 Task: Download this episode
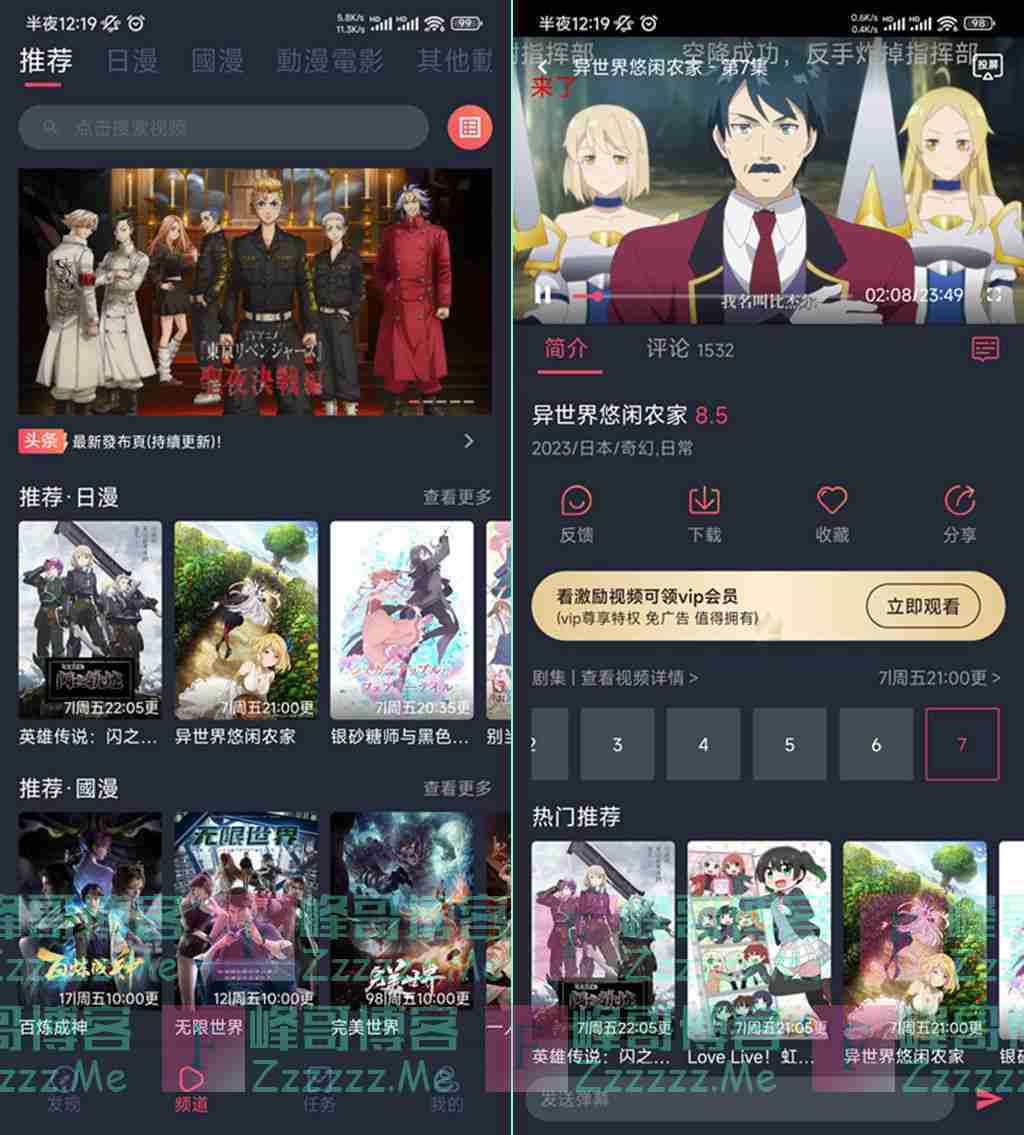pyautogui.click(x=704, y=513)
